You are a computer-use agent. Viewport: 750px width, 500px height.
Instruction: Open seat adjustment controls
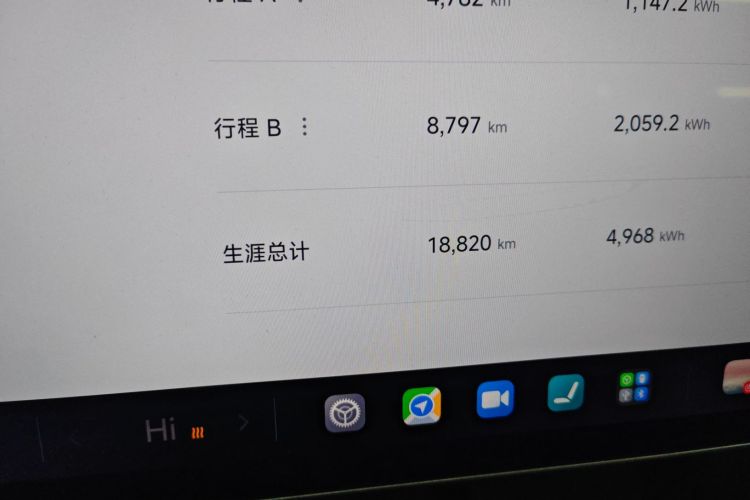(566, 393)
